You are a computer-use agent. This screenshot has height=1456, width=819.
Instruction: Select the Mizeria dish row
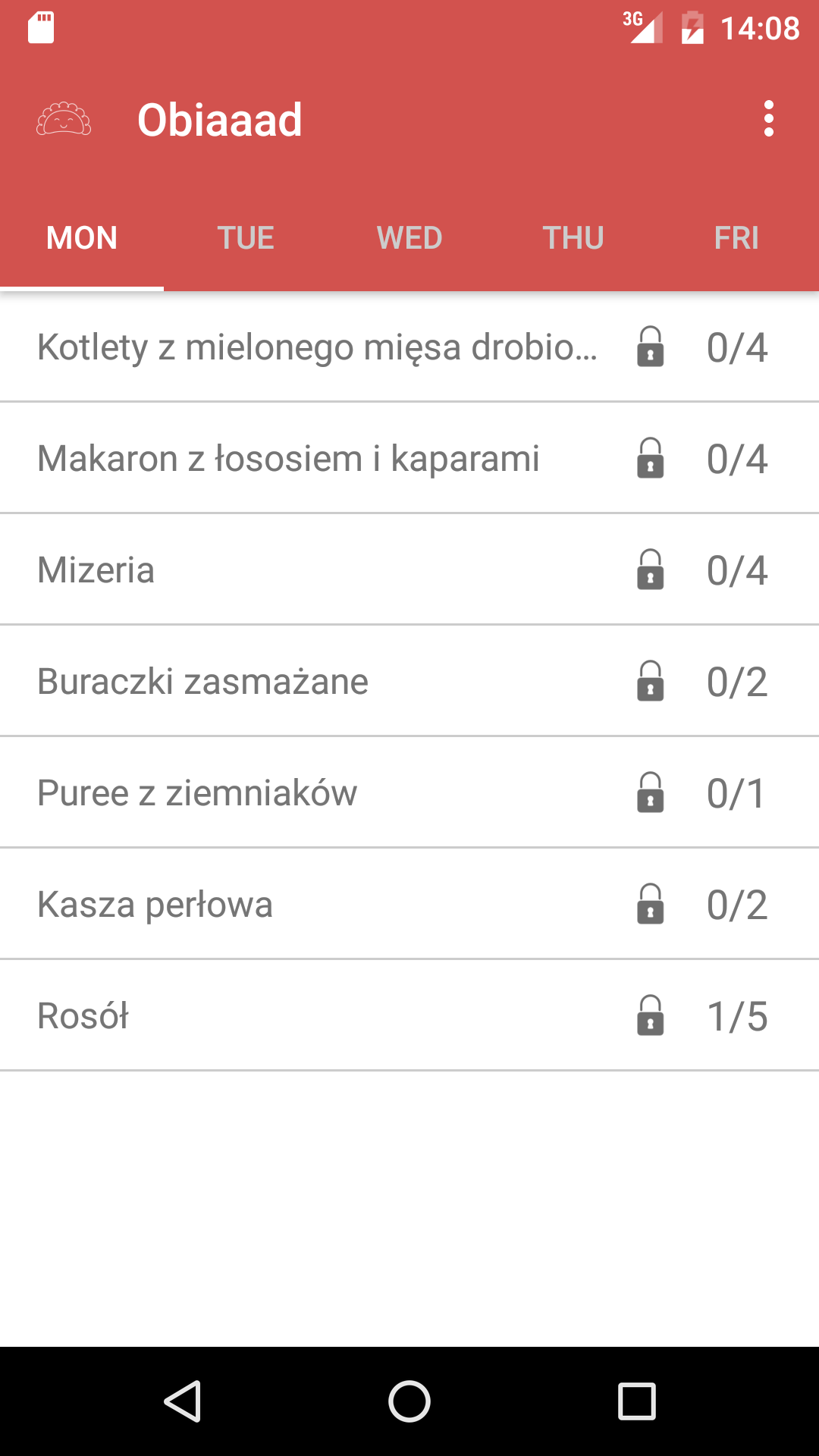(96, 570)
